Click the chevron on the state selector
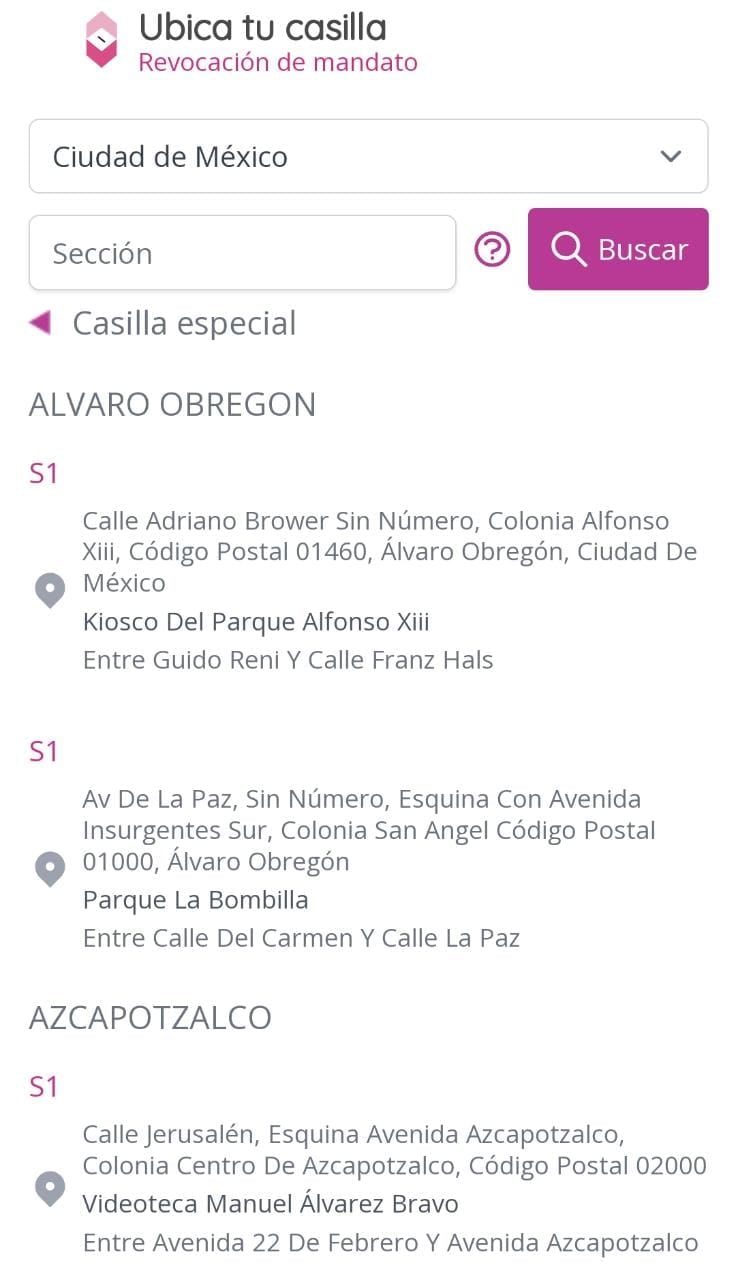Viewport: 736px width, 1280px height. (671, 156)
